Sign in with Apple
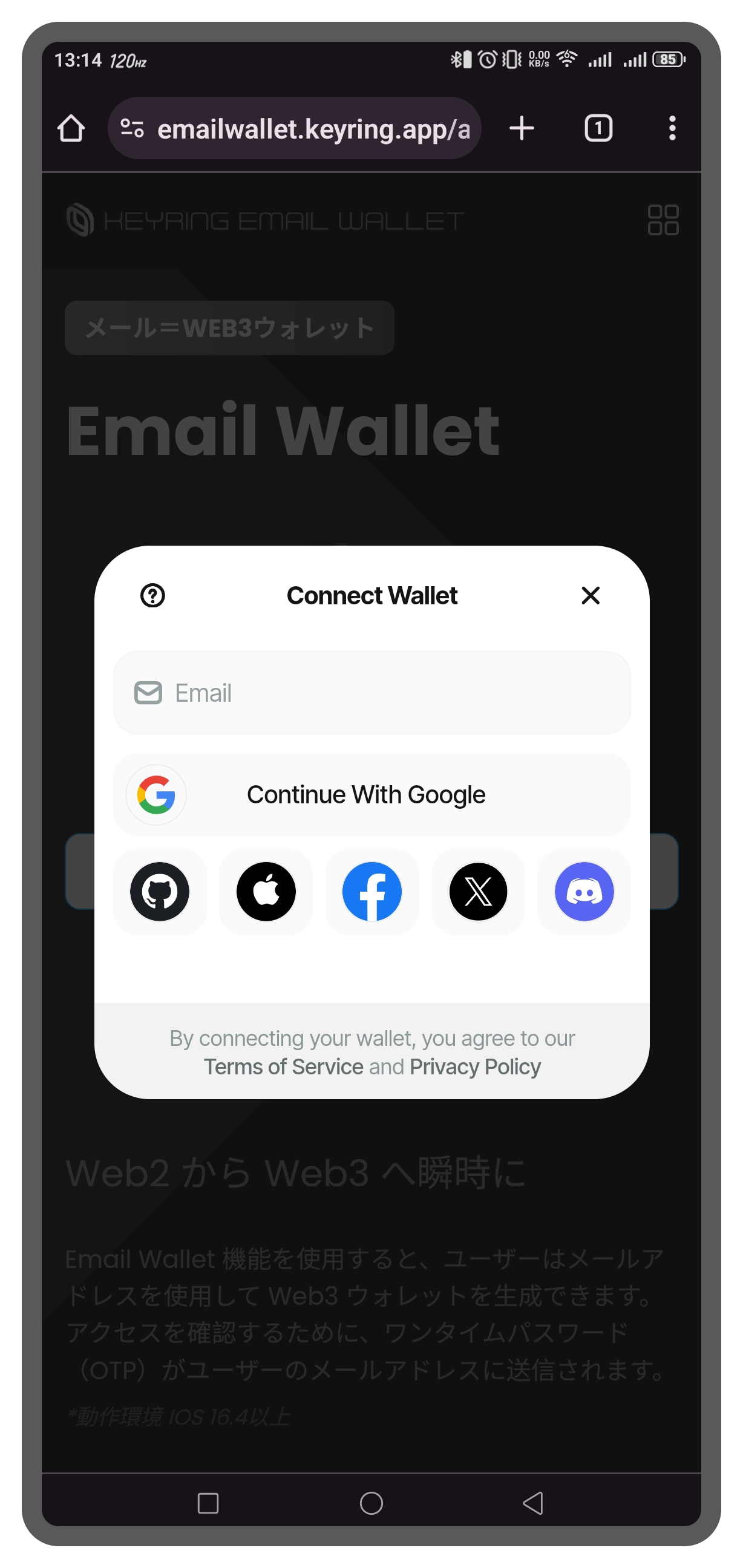This screenshot has height=1568, width=743. pyautogui.click(x=266, y=892)
